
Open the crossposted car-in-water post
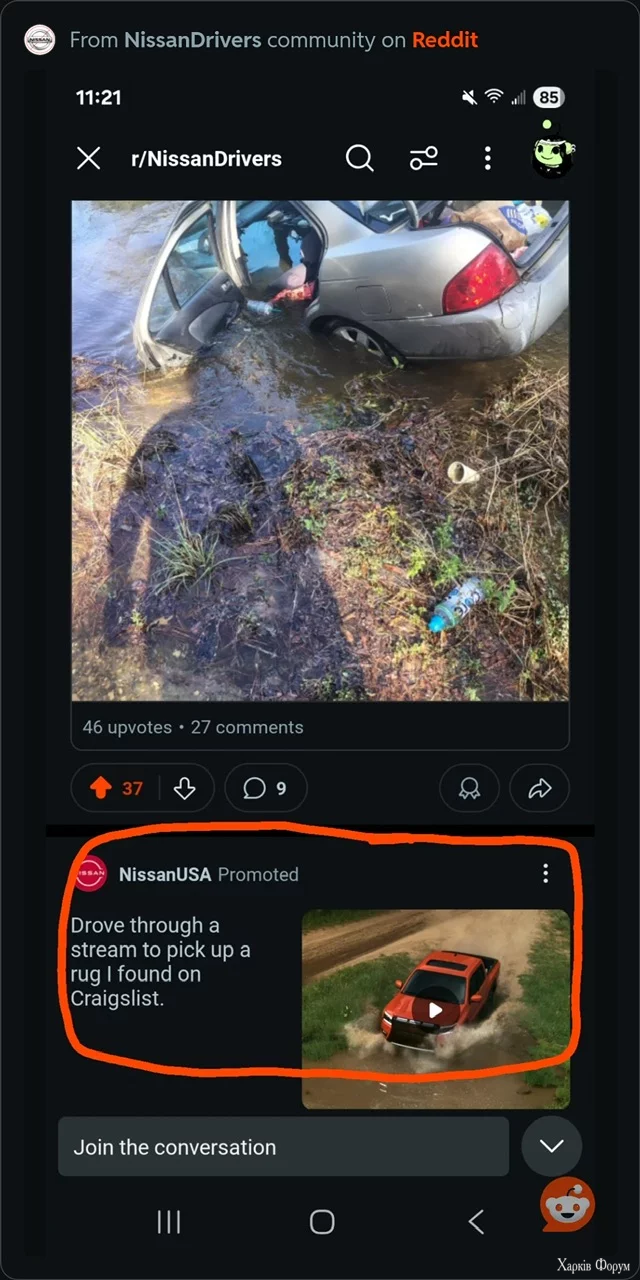click(x=320, y=450)
